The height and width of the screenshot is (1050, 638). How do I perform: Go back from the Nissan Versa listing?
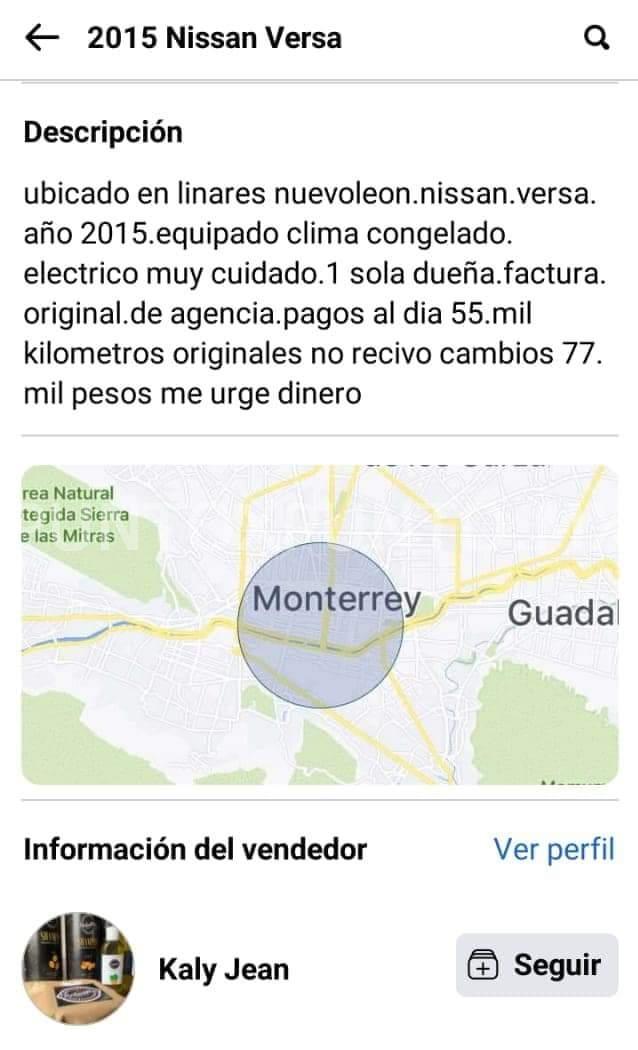[x=42, y=38]
